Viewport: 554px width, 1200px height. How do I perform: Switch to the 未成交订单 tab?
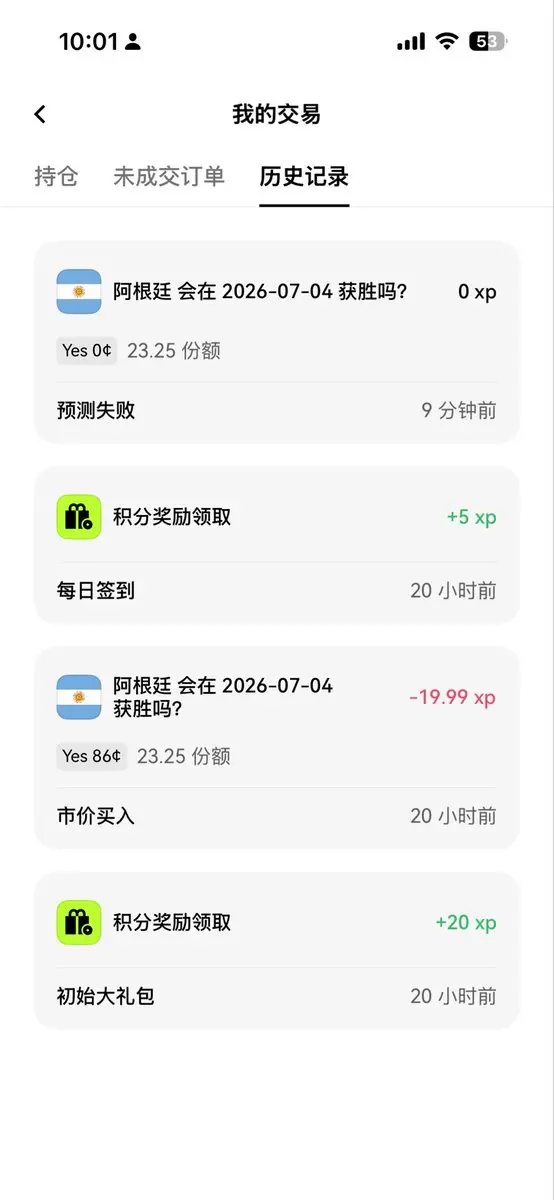169,177
